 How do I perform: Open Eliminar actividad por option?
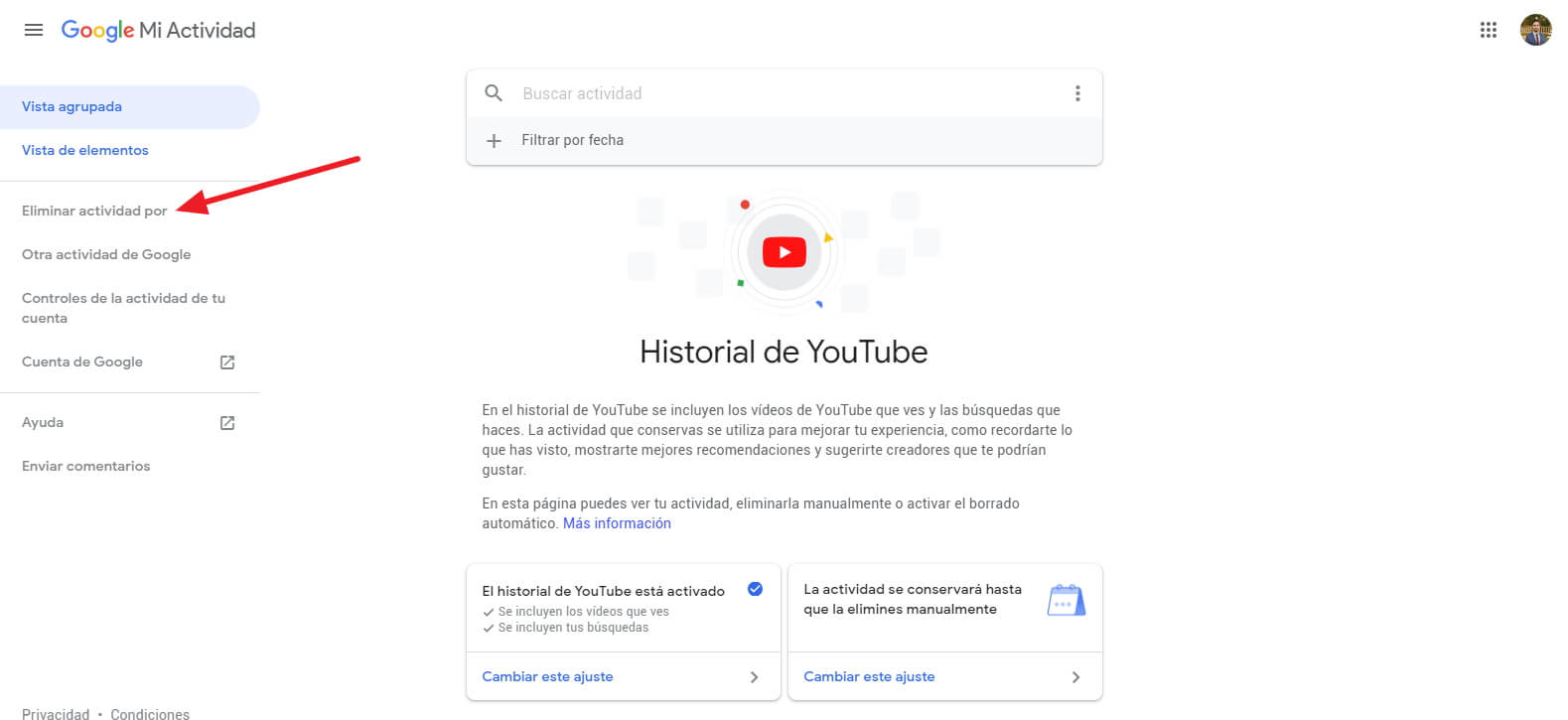point(94,211)
